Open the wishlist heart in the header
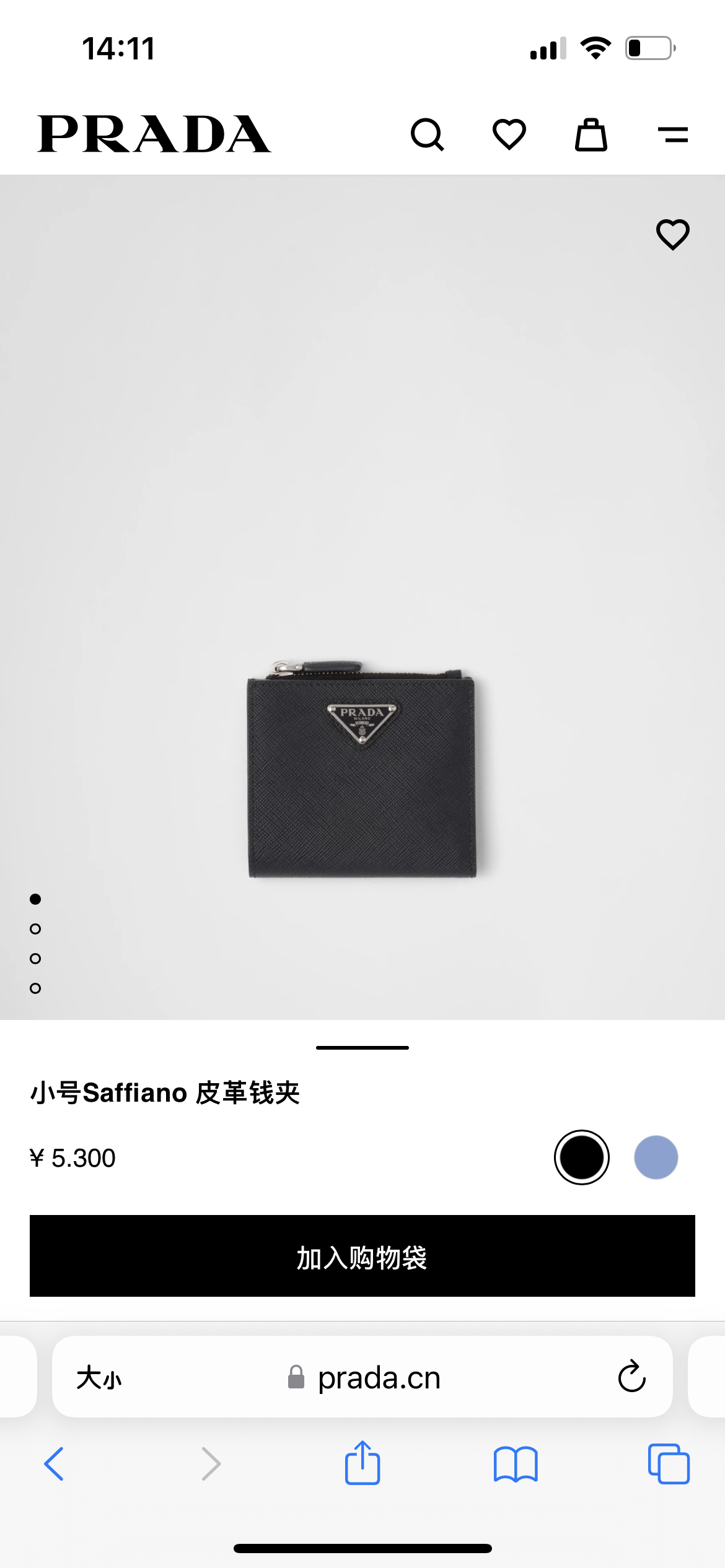The image size is (725, 1568). (x=509, y=134)
